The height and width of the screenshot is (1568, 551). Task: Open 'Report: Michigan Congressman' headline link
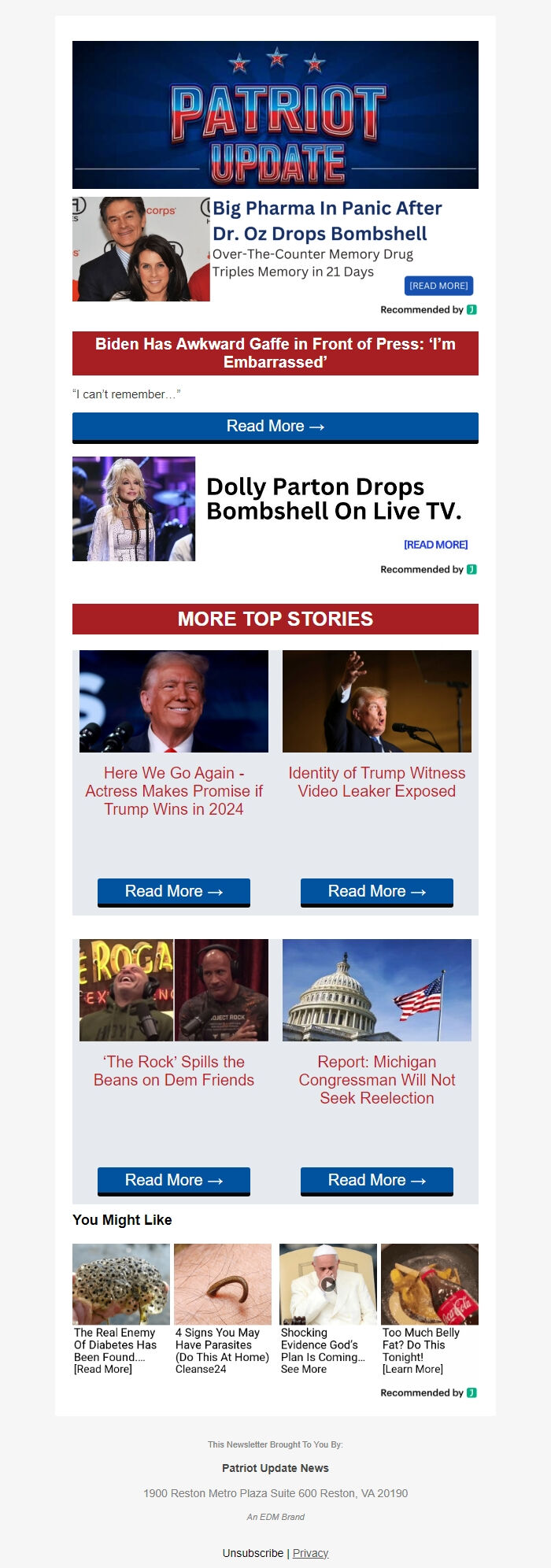376,1080
